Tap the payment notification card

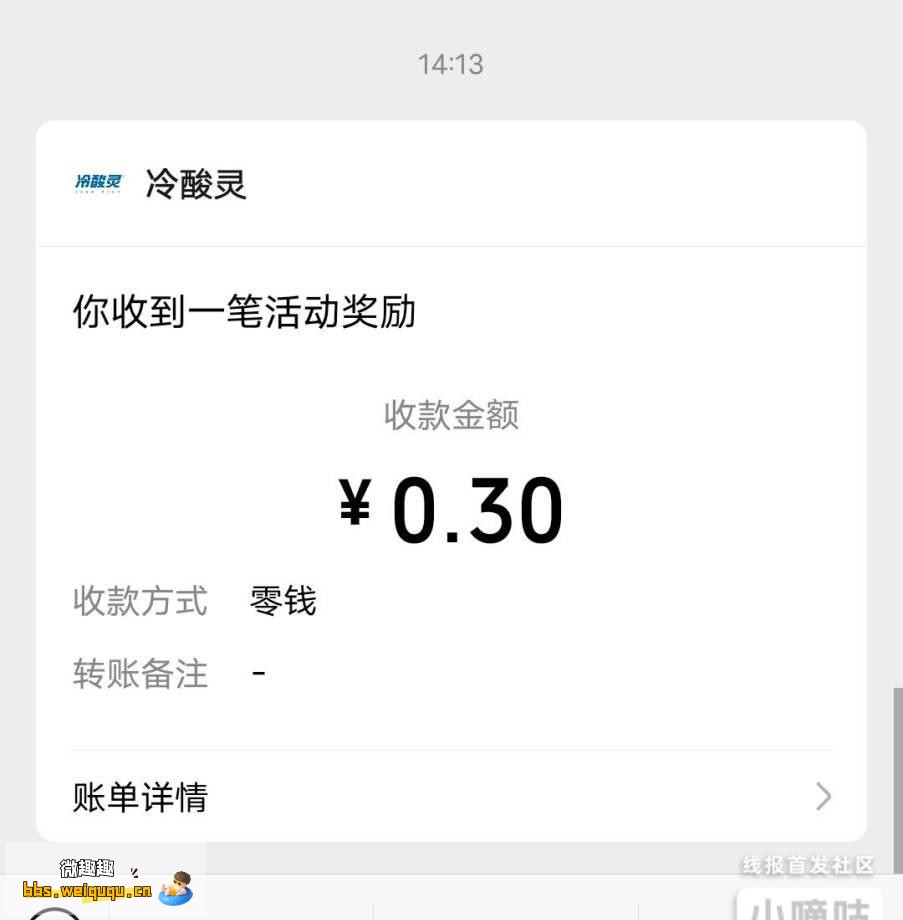[x=451, y=480]
